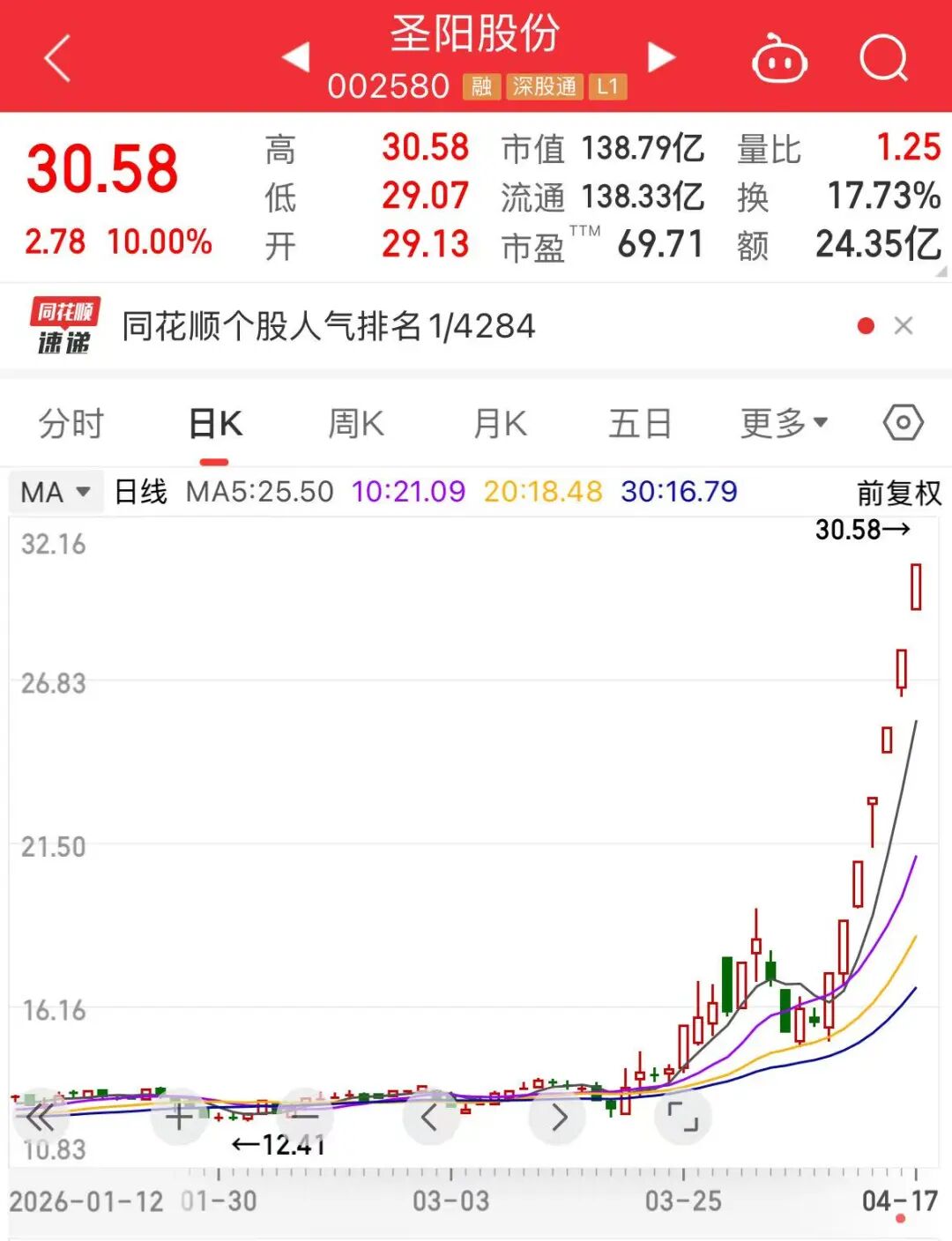The height and width of the screenshot is (1241, 952).
Task: Zoom in the K-line chart with plus
Action: coord(179,1117)
